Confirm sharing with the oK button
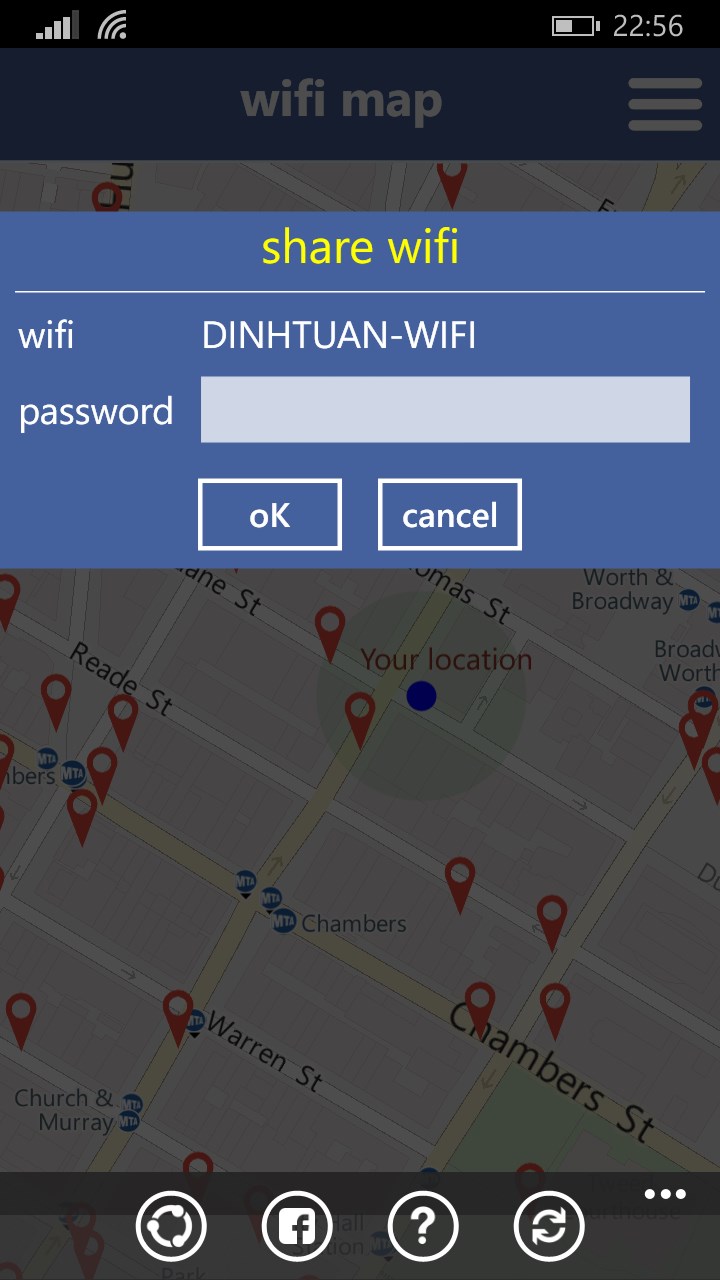 (270, 515)
